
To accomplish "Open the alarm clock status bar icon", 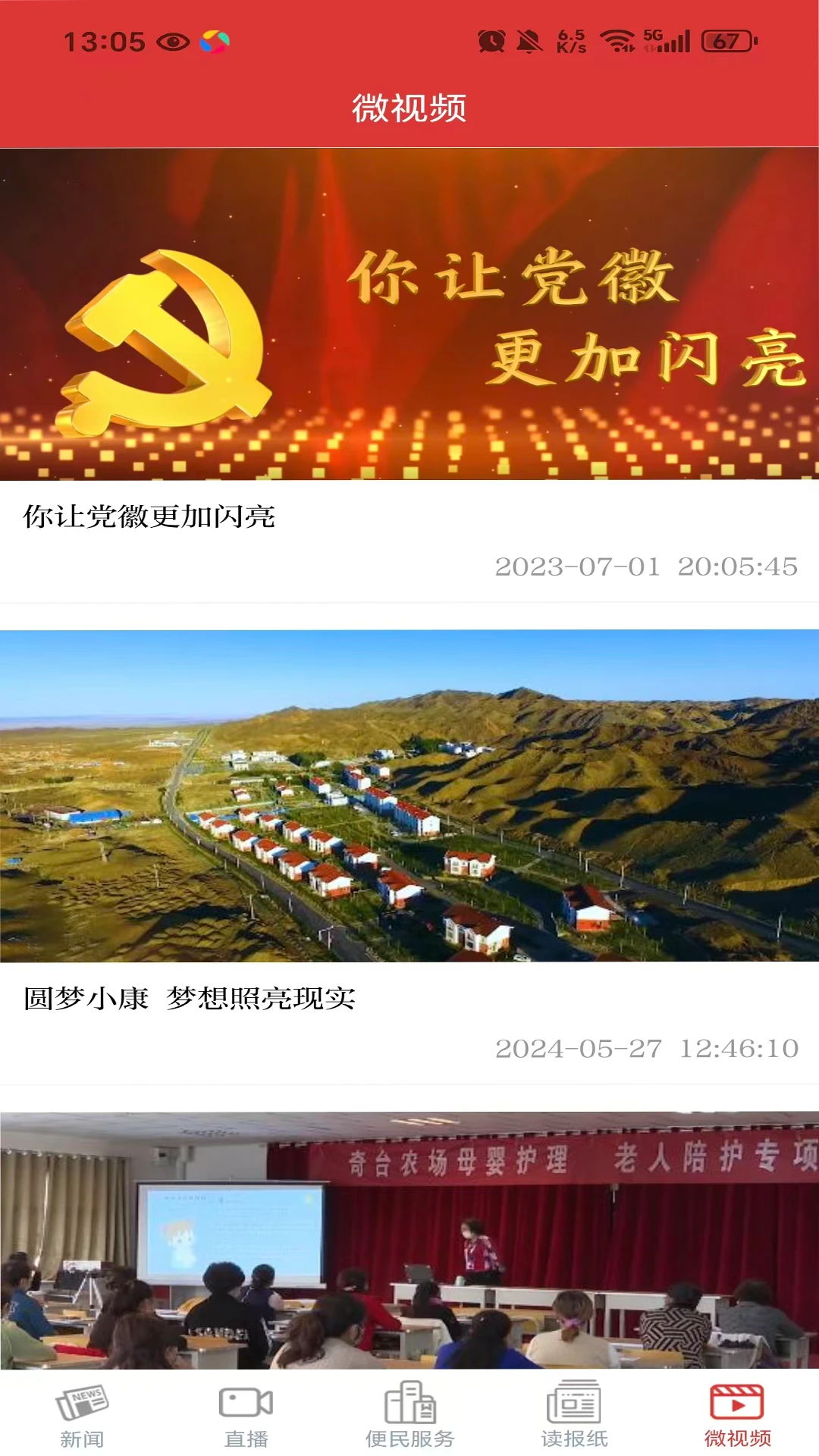I will click(491, 42).
